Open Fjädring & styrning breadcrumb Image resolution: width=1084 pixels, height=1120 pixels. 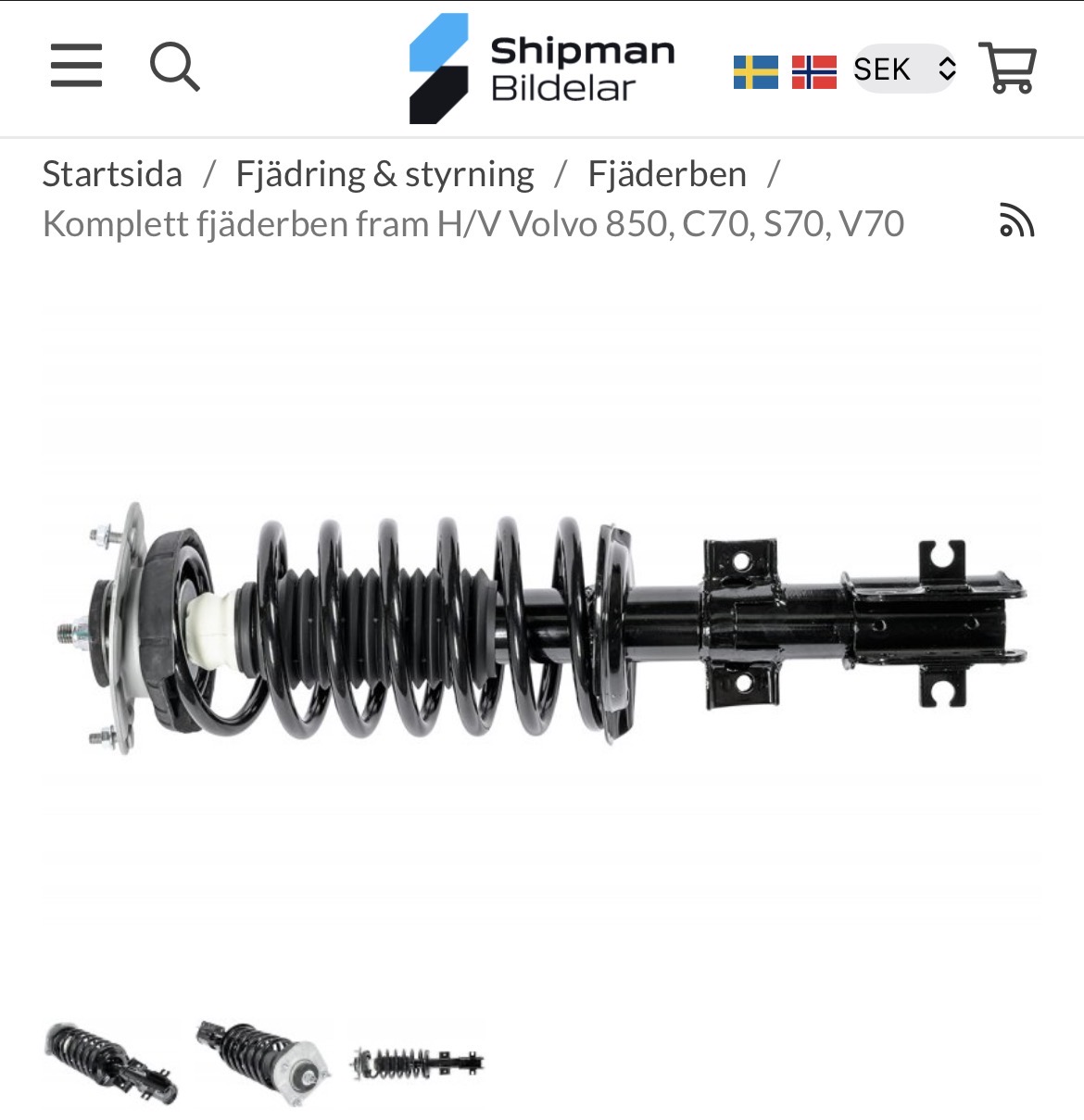point(384,174)
